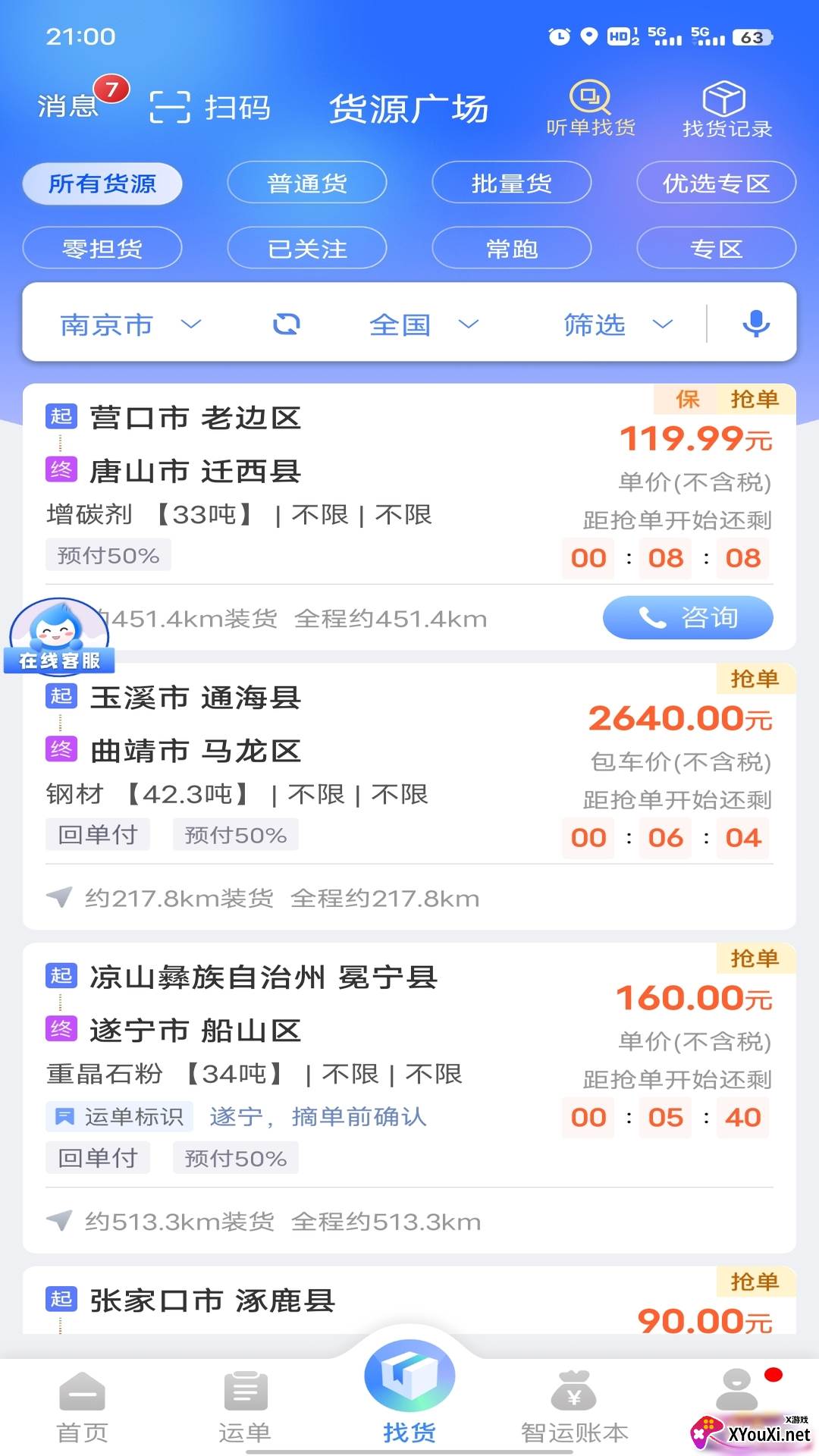Start voice search with the microphone
819x1456 pixels.
click(755, 325)
